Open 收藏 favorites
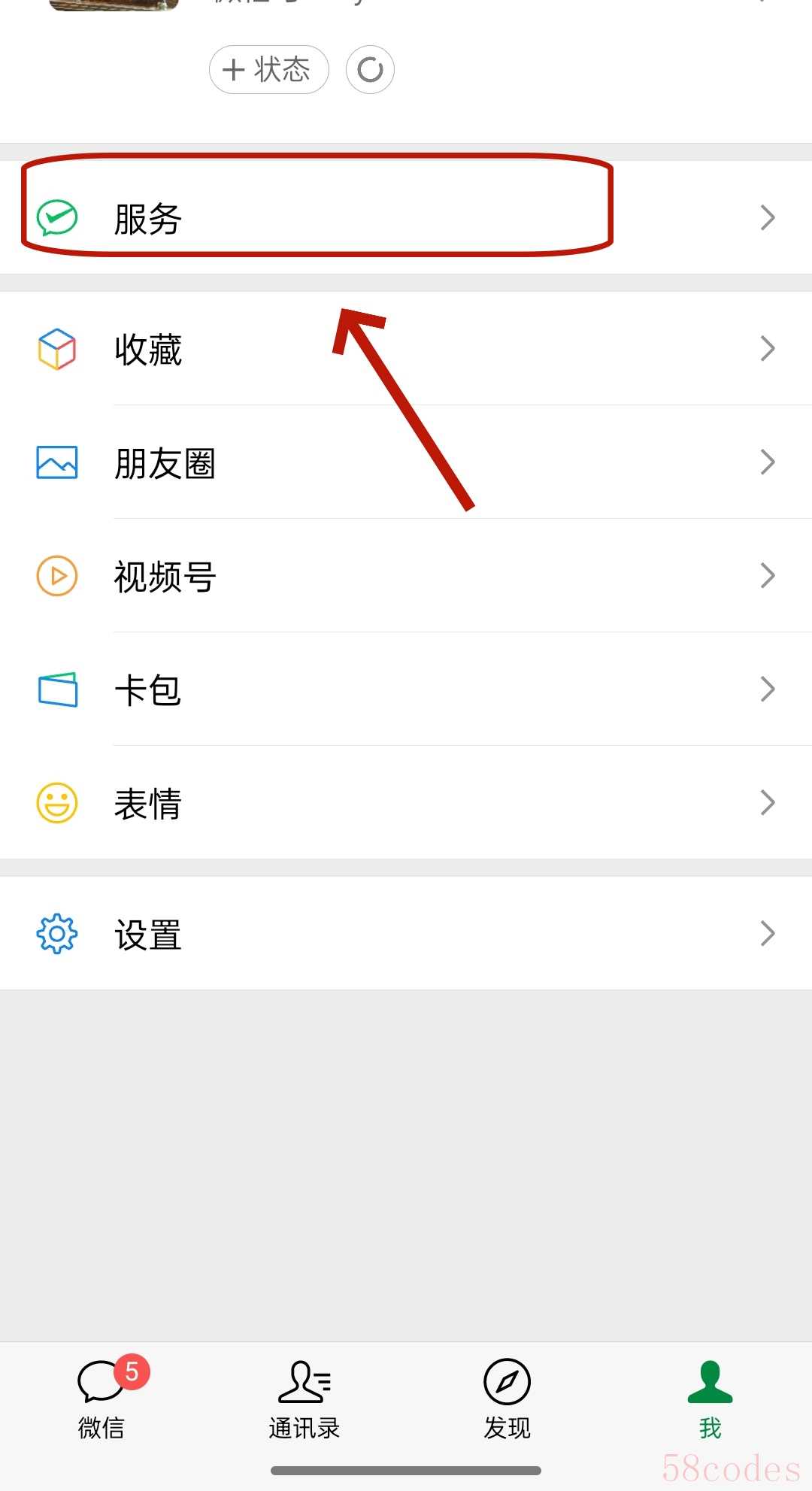This screenshot has height=1491, width=812. (406, 349)
